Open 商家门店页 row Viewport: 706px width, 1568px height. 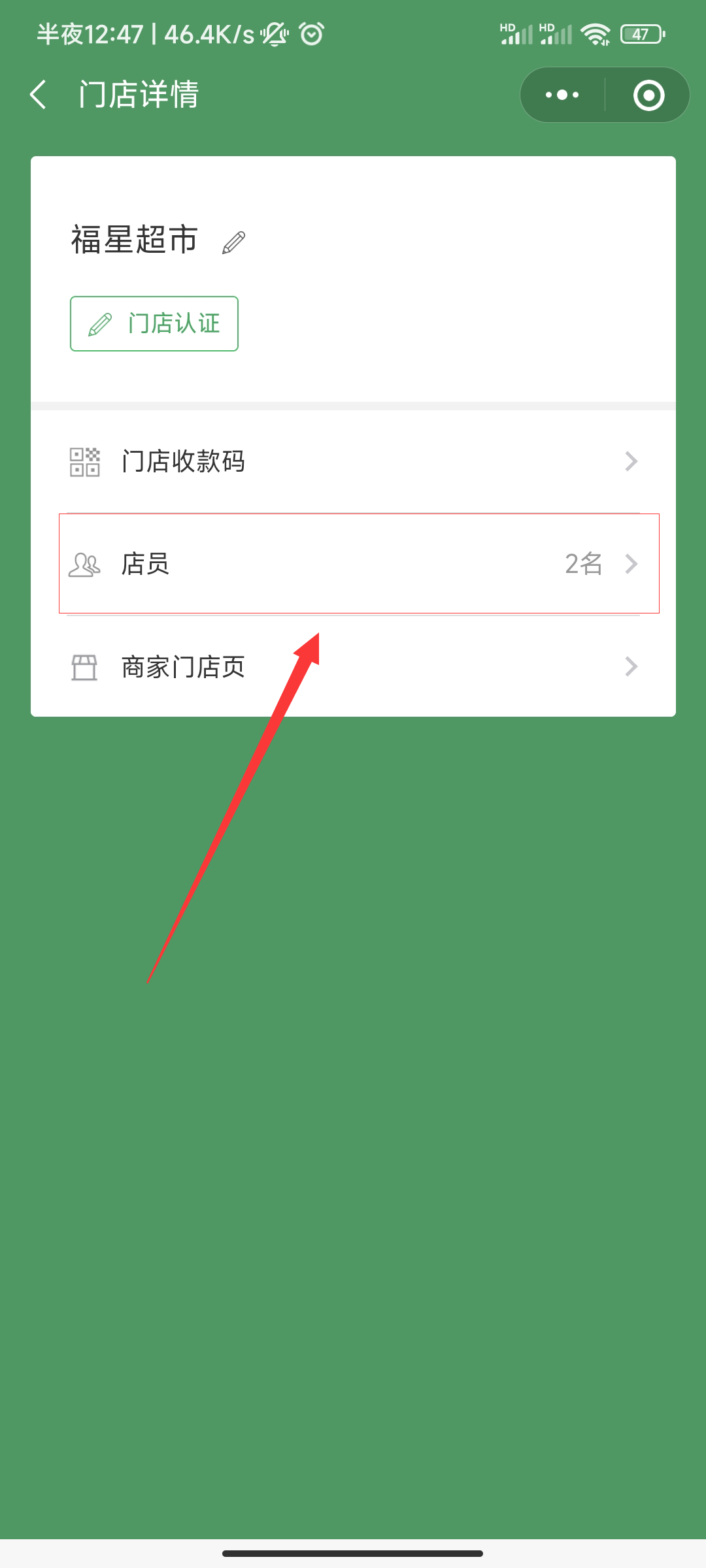353,667
